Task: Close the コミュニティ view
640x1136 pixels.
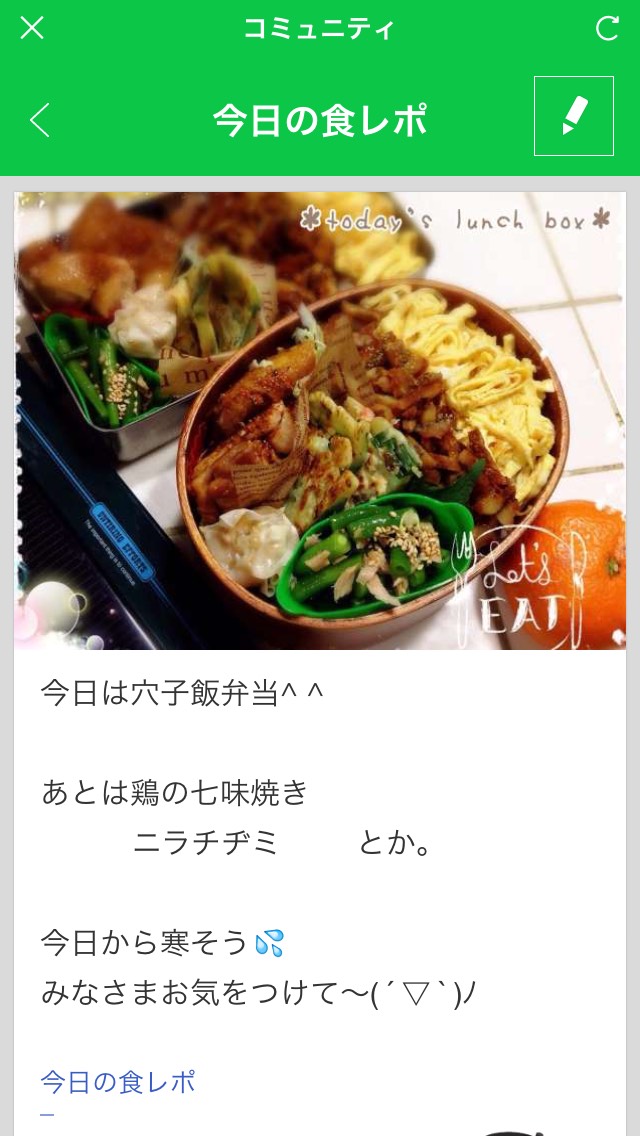Action: (x=32, y=28)
